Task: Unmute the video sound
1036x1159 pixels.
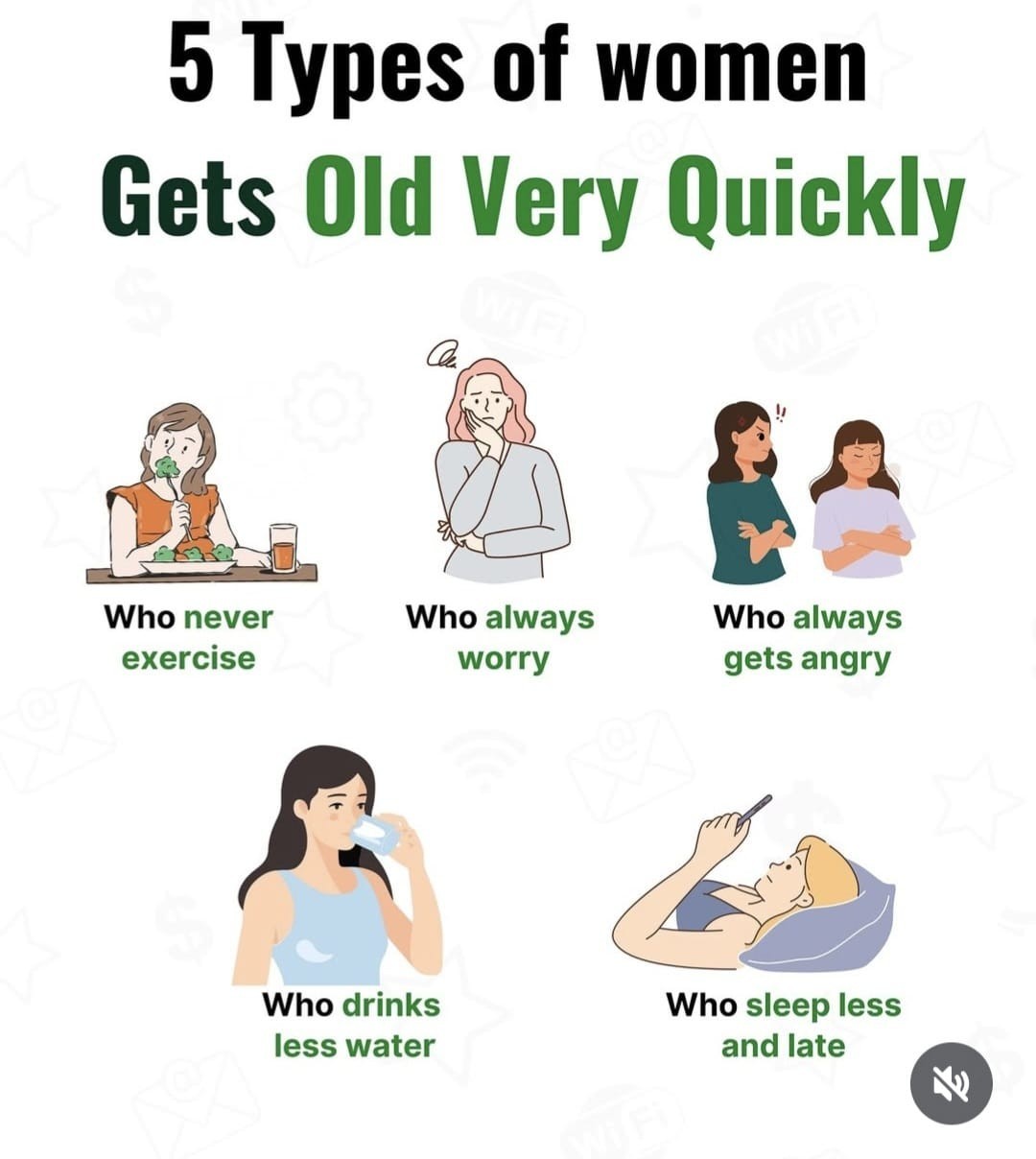Action: pos(951,1083)
